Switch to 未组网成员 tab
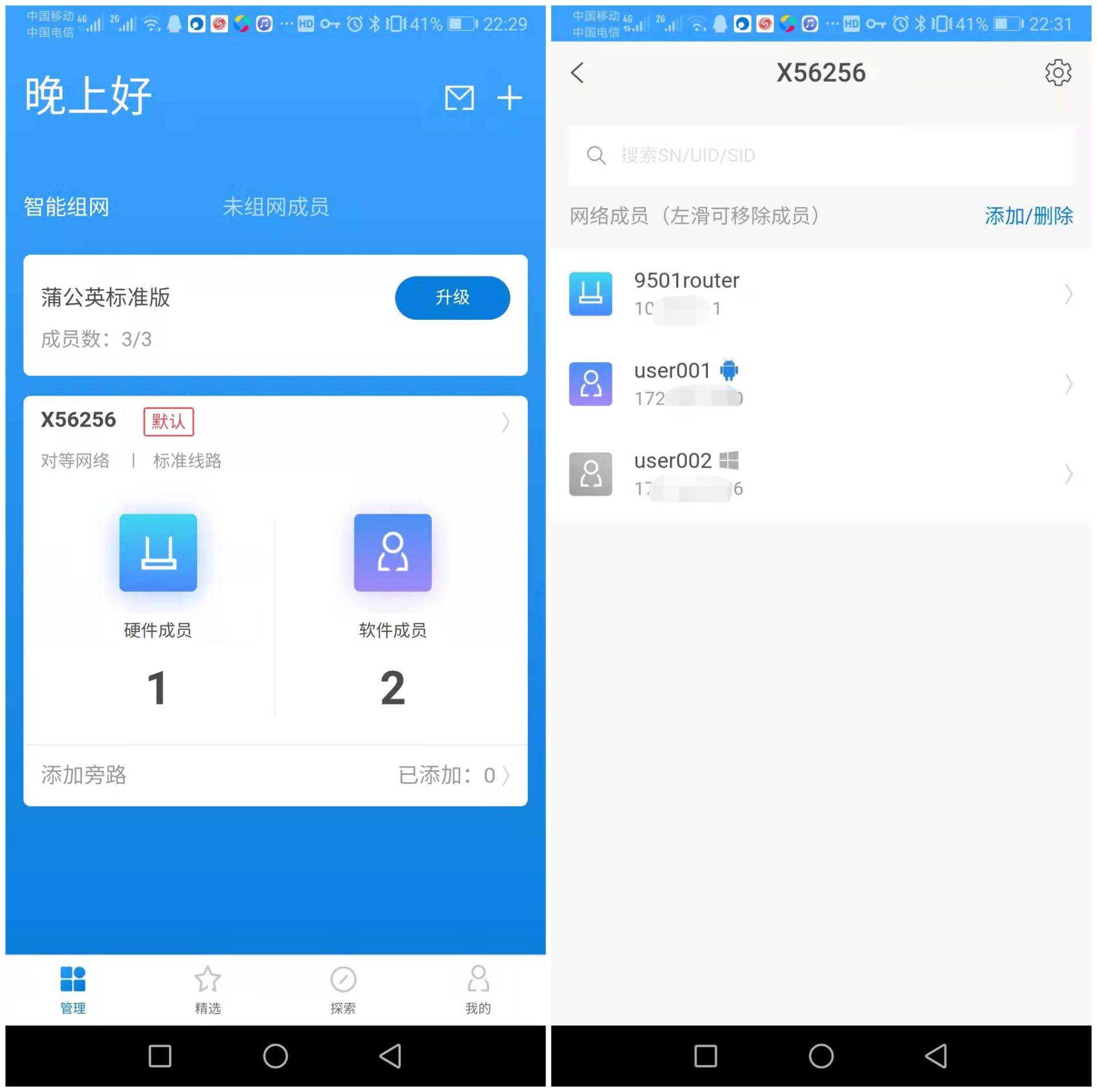Image resolution: width=1097 pixels, height=1092 pixels. click(x=275, y=207)
